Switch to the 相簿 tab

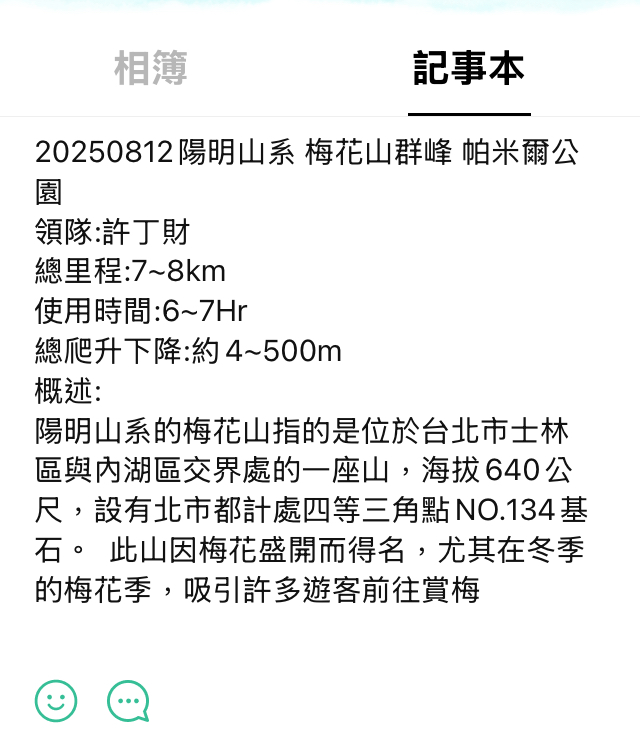click(x=150, y=69)
